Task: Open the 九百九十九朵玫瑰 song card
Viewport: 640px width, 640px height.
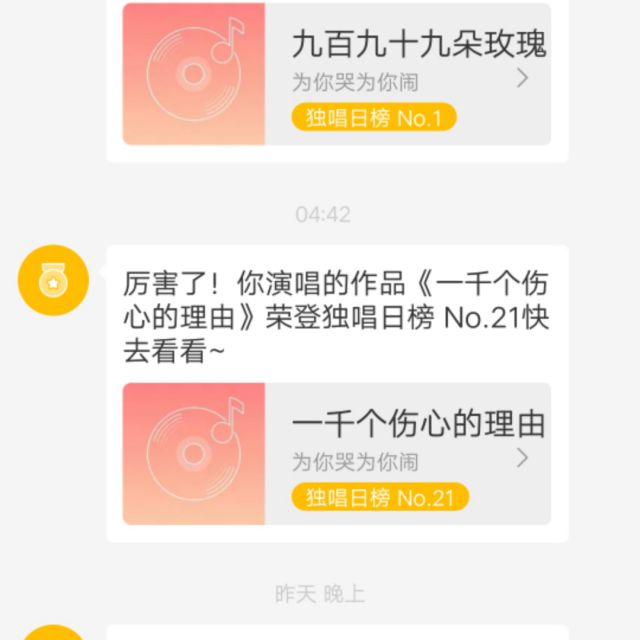Action: click(337, 73)
